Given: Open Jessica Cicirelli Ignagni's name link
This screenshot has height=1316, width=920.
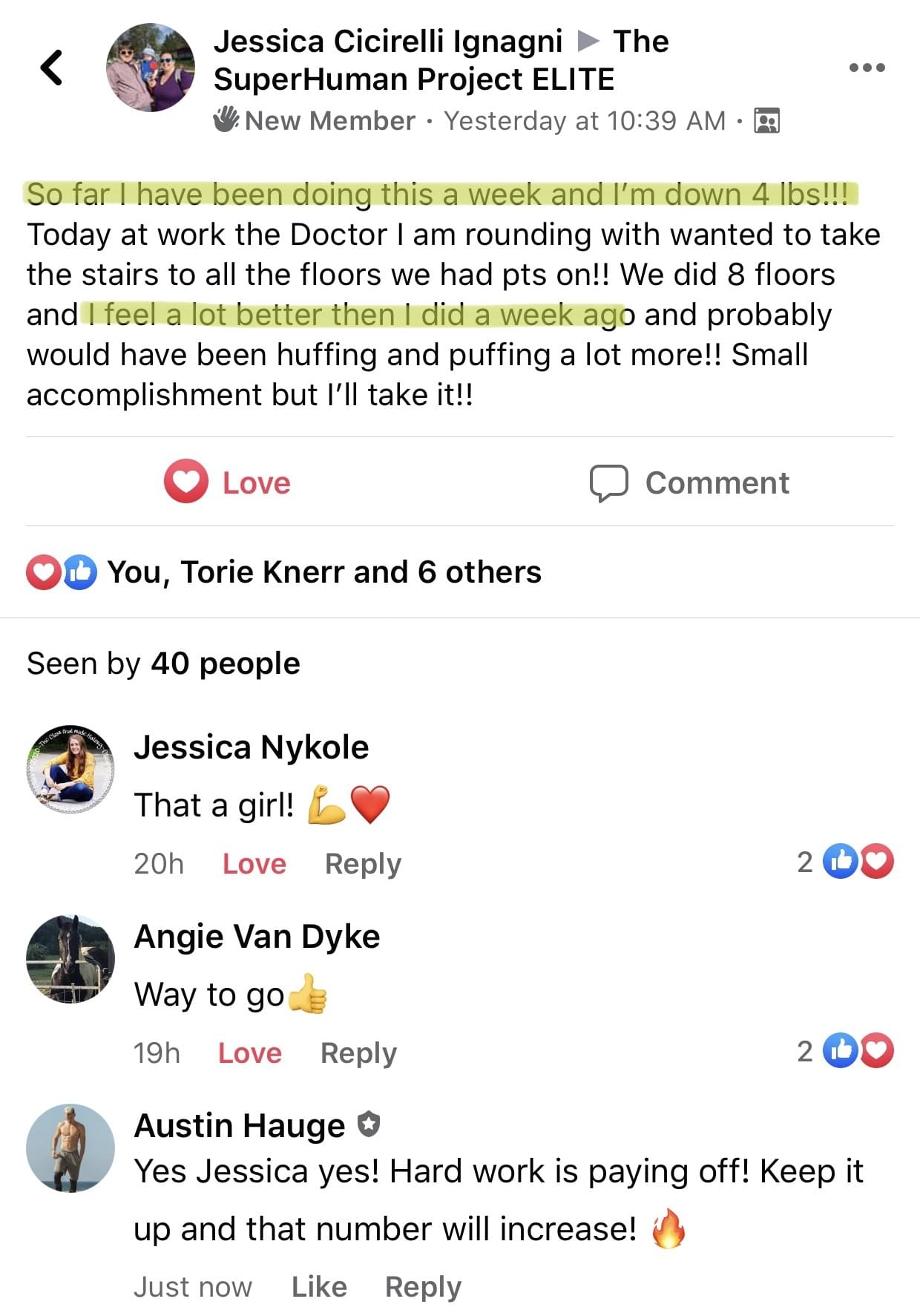Looking at the screenshot, I should 387,42.
